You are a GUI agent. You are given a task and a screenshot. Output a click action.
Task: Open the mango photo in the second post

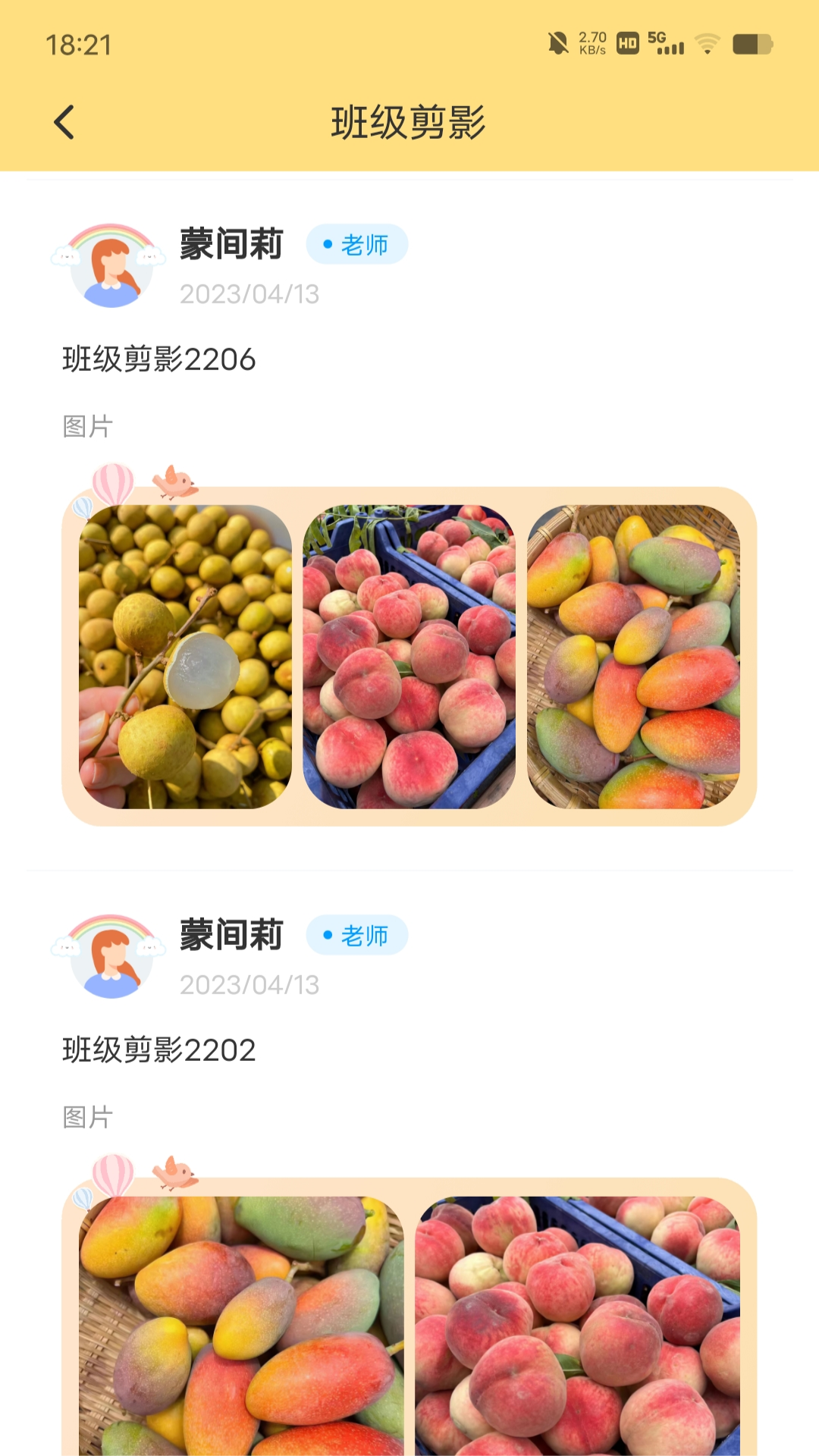235,1323
